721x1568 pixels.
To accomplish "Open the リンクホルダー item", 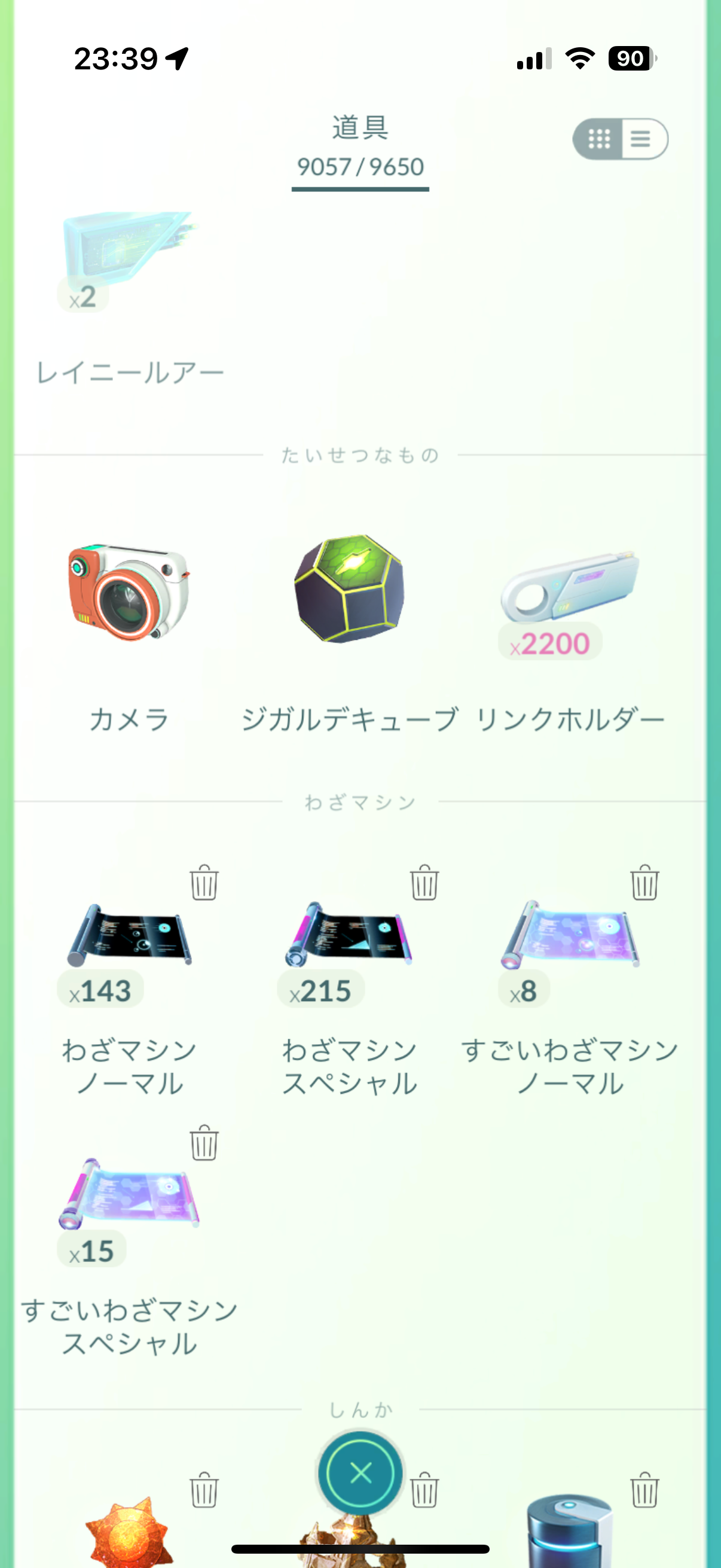I will coord(570,593).
